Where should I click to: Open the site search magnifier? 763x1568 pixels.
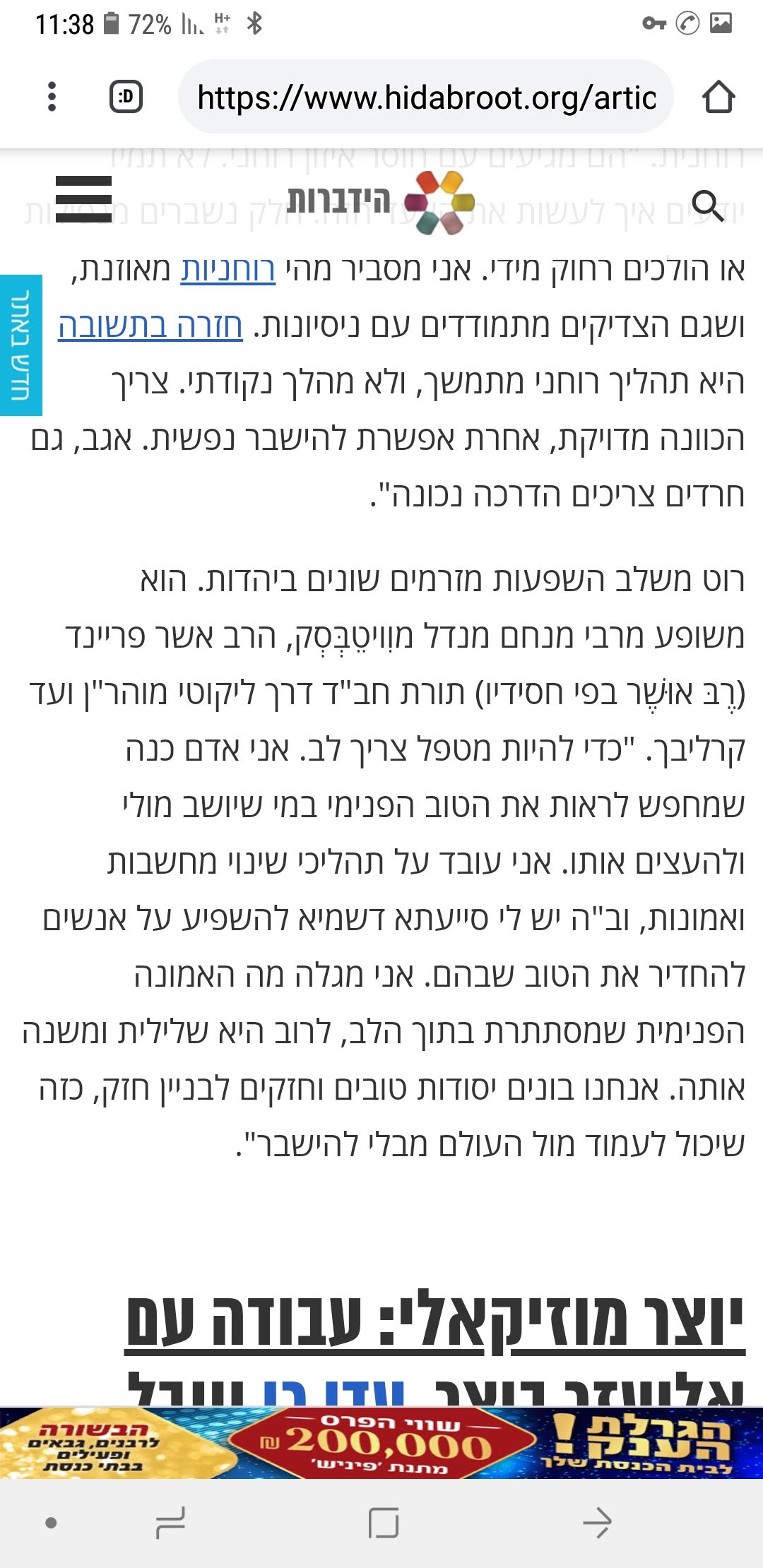pyautogui.click(x=708, y=206)
